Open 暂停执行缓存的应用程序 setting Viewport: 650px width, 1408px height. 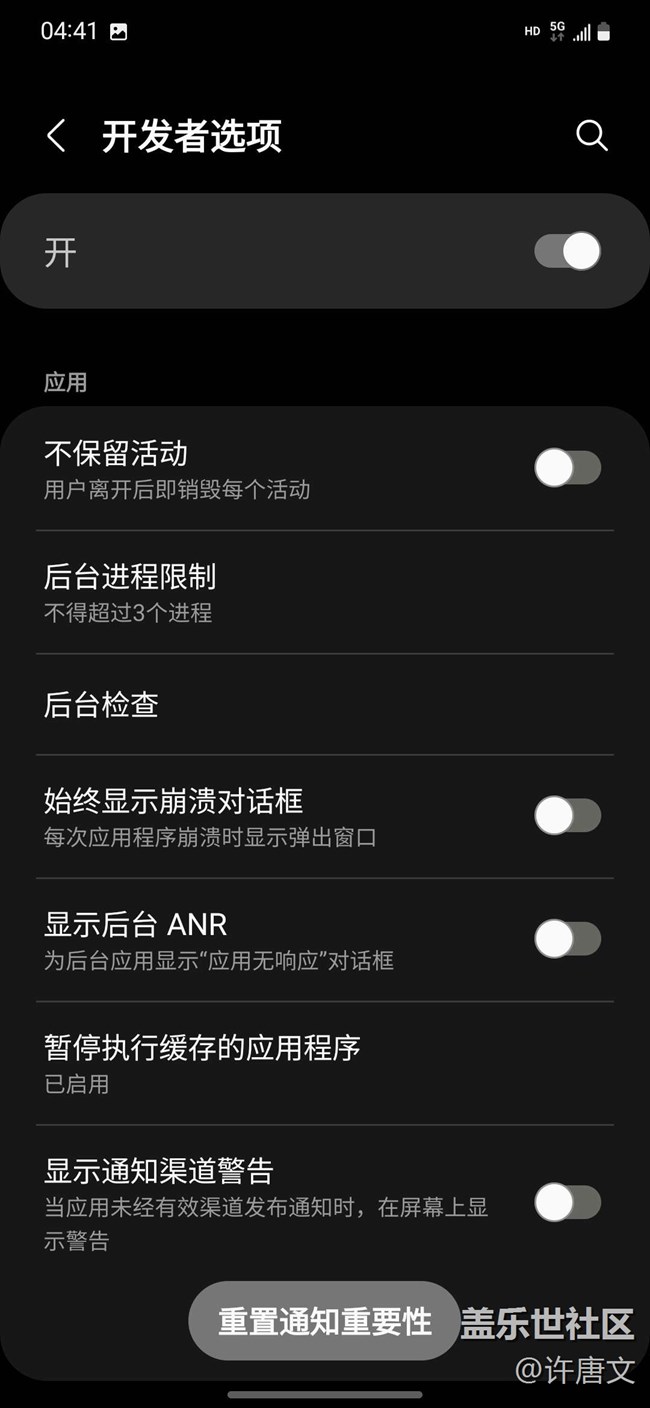pos(324,1063)
